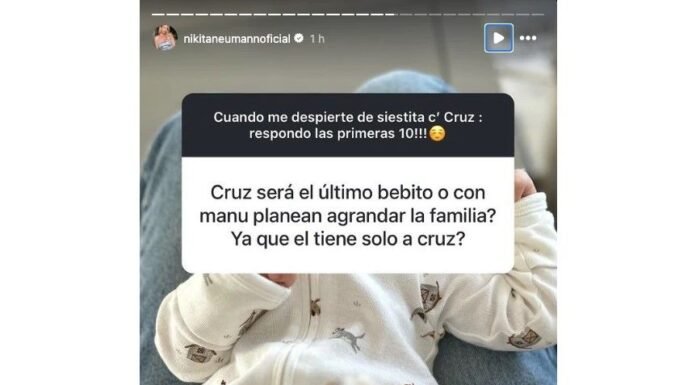Open the three-dot story options menu
The image size is (696, 385).
(528, 38)
